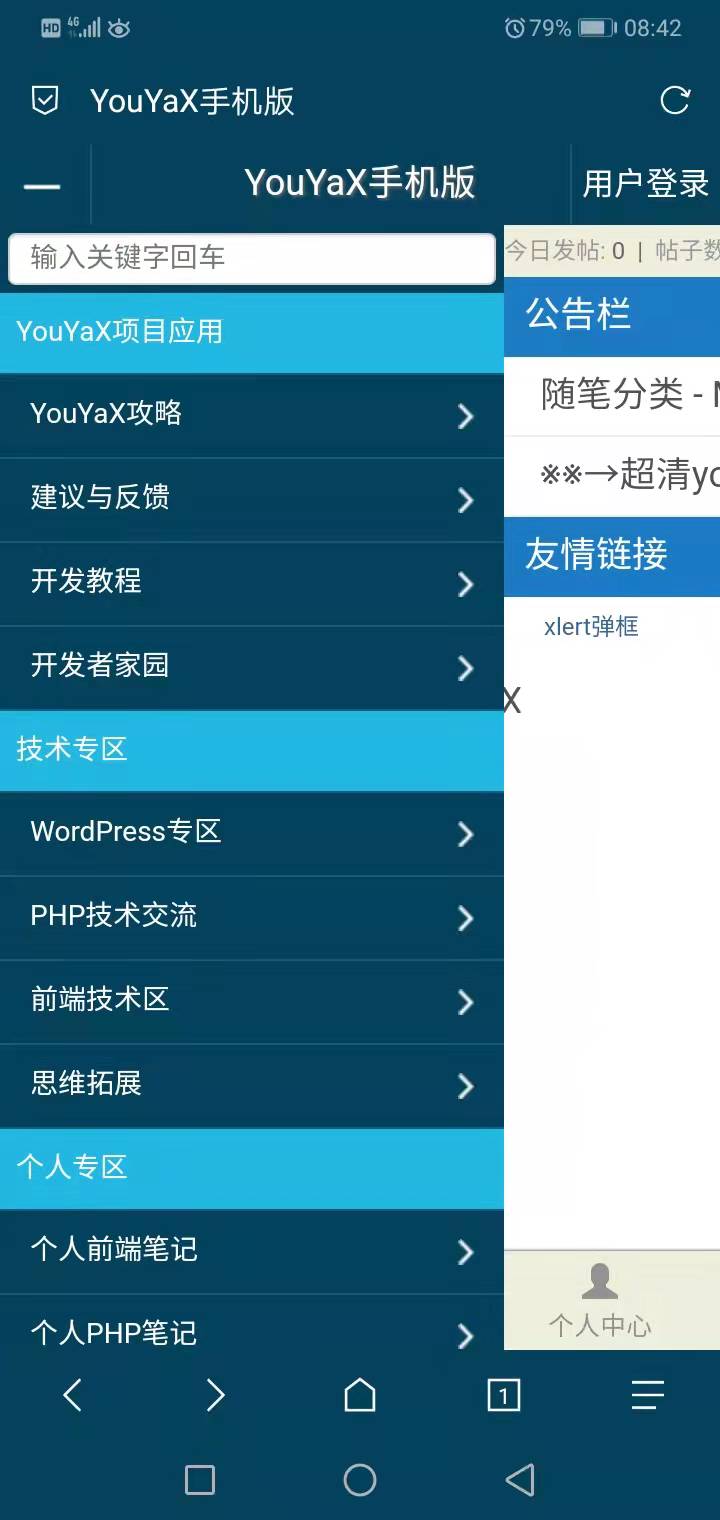
Task: Open the browser hamburger menu
Action: pyautogui.click(x=648, y=1395)
